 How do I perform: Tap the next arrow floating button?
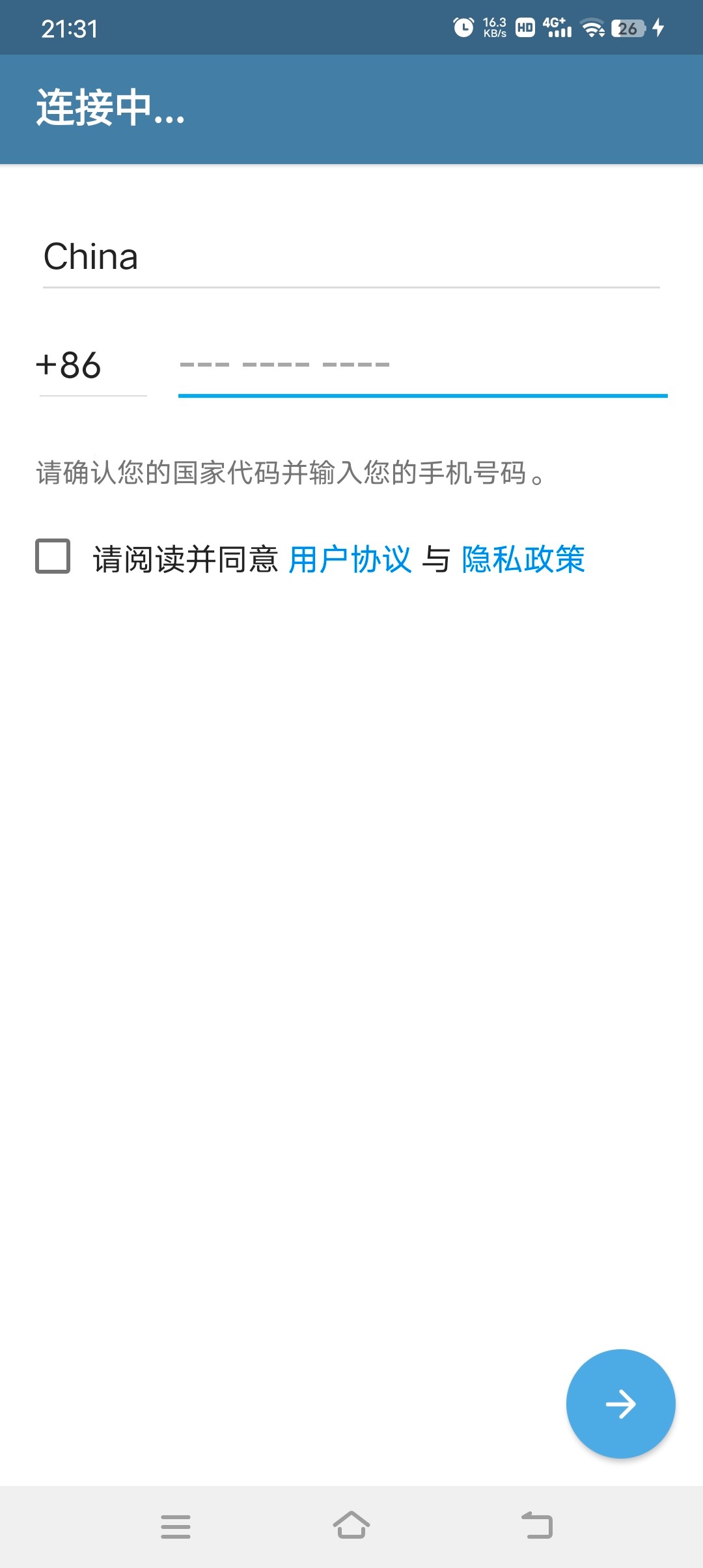pos(620,1403)
